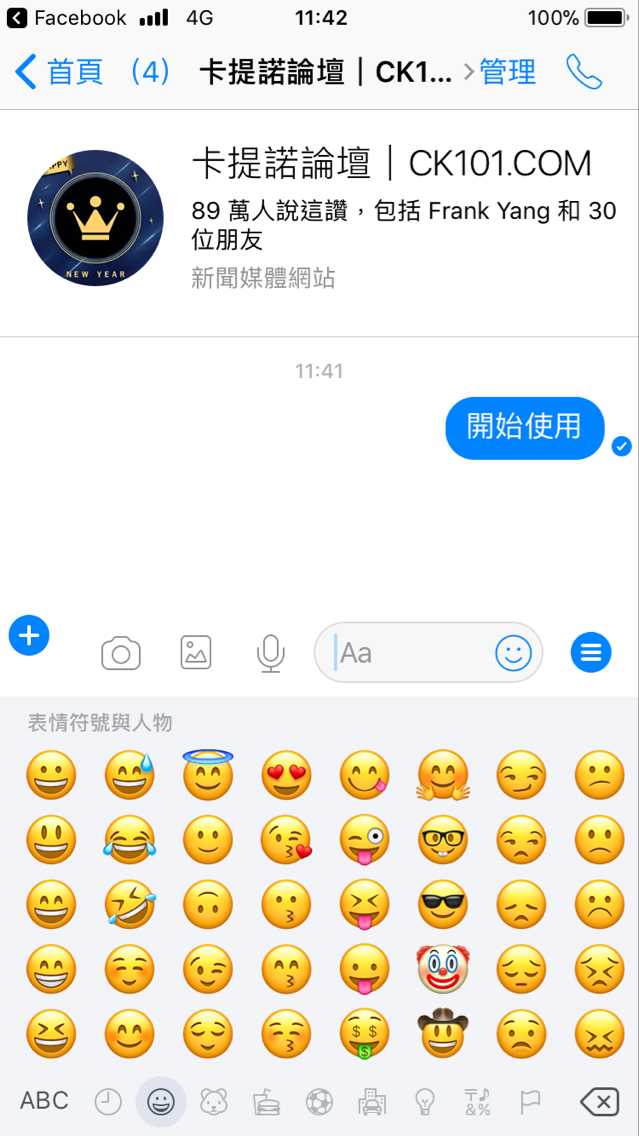The width and height of the screenshot is (639, 1136).
Task: Switch to the food emoji category
Action: point(266,1102)
